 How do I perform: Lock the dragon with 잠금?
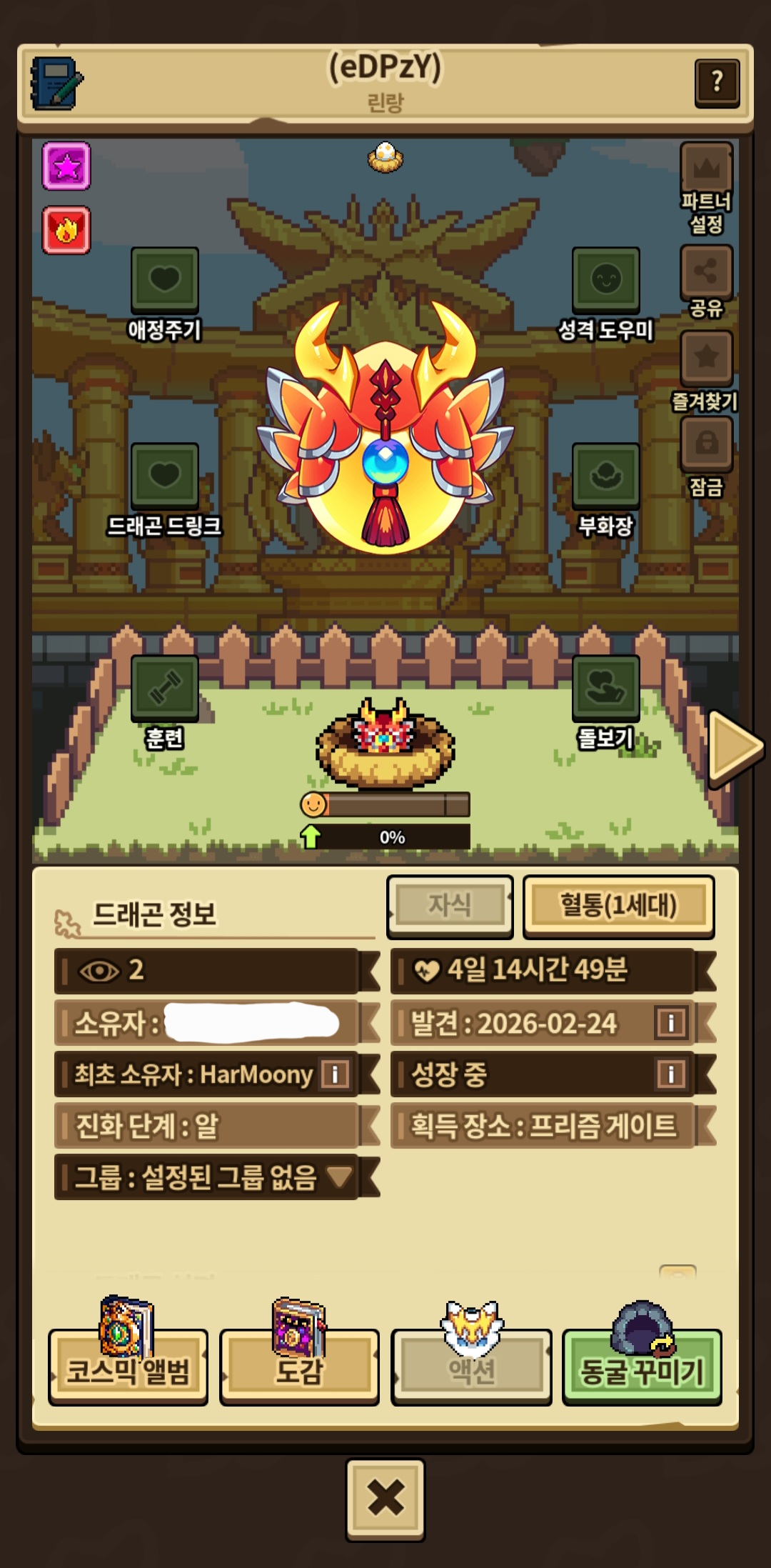click(x=706, y=443)
